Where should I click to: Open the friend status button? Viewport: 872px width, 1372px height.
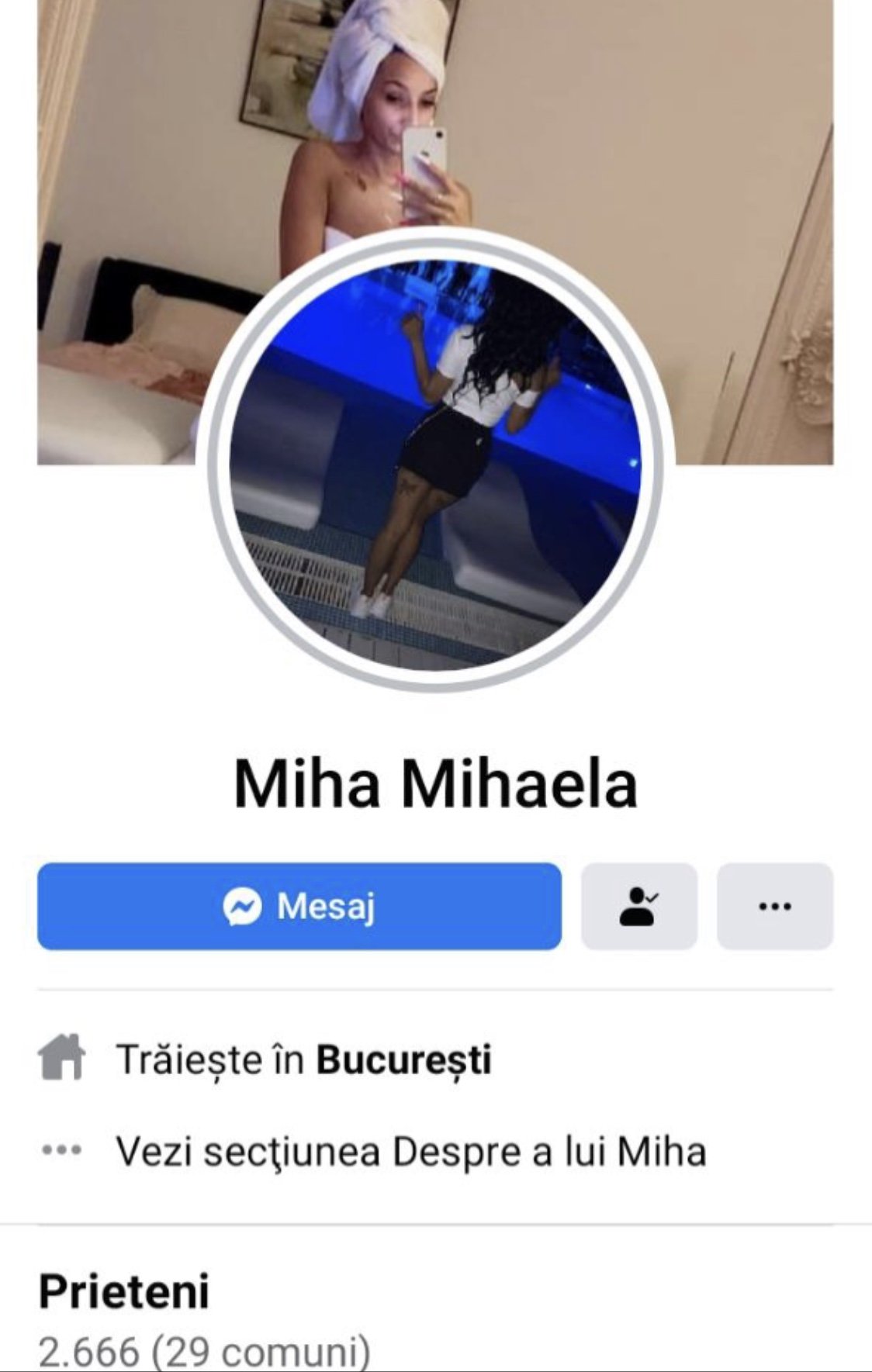click(x=638, y=906)
